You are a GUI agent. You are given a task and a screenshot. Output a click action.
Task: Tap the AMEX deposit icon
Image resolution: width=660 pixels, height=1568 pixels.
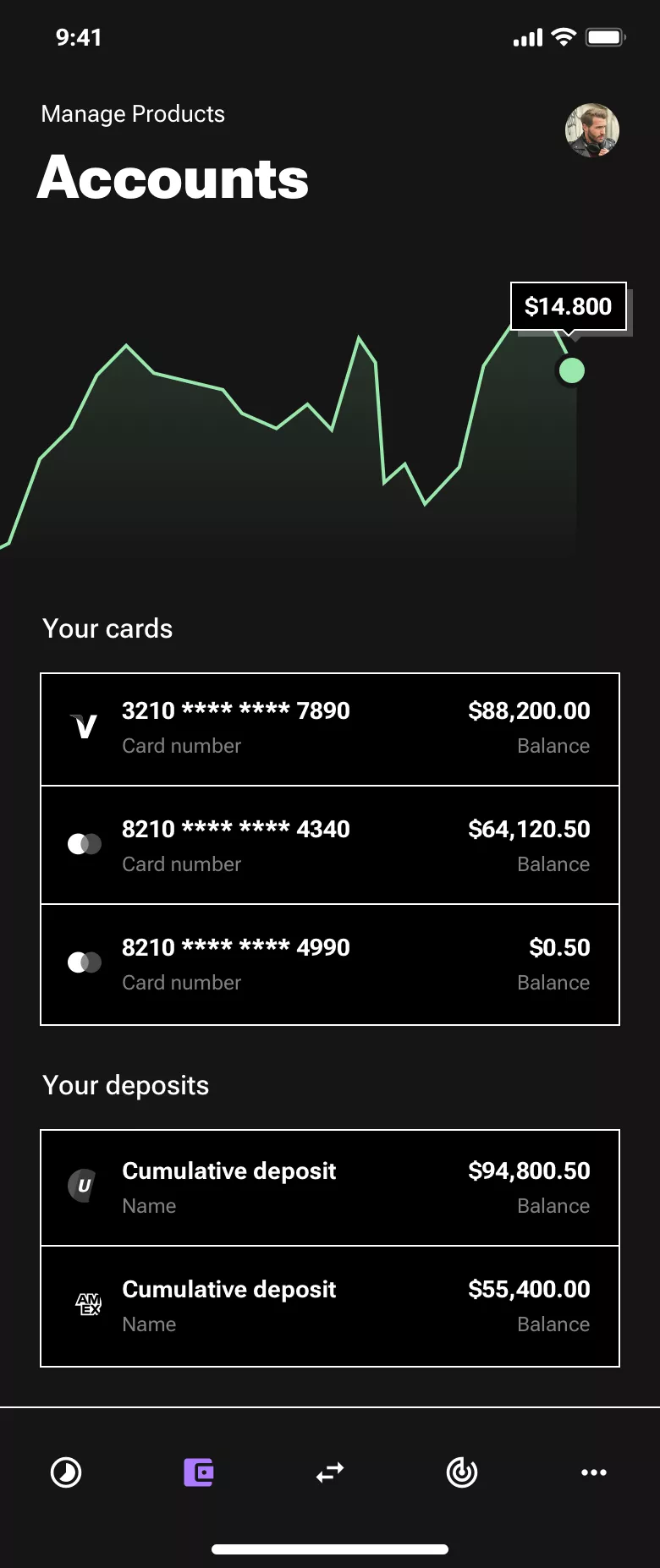(88, 1305)
